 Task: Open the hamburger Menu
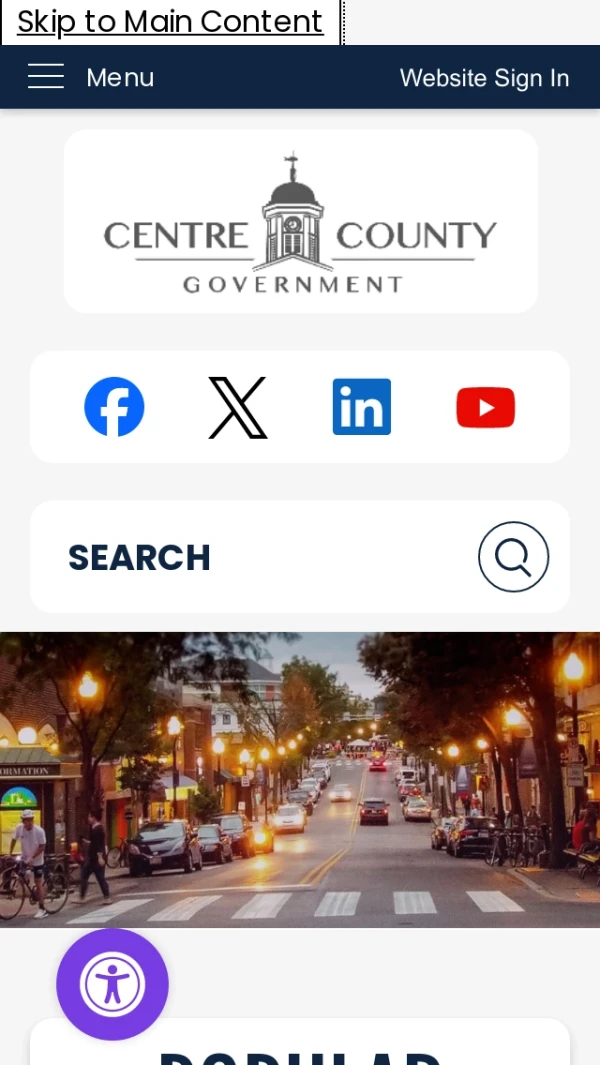tap(90, 77)
